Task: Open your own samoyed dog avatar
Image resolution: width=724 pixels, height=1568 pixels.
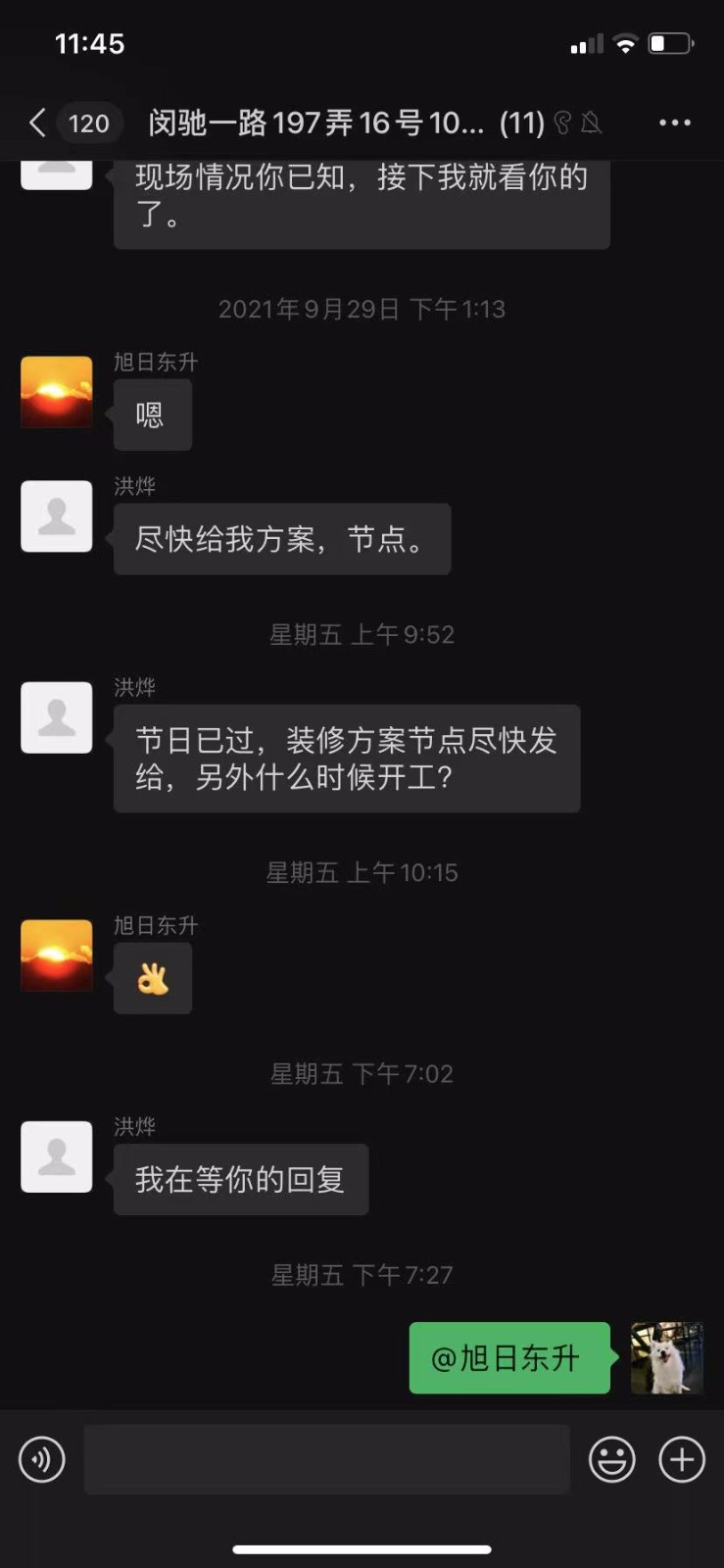Action: (x=666, y=1357)
